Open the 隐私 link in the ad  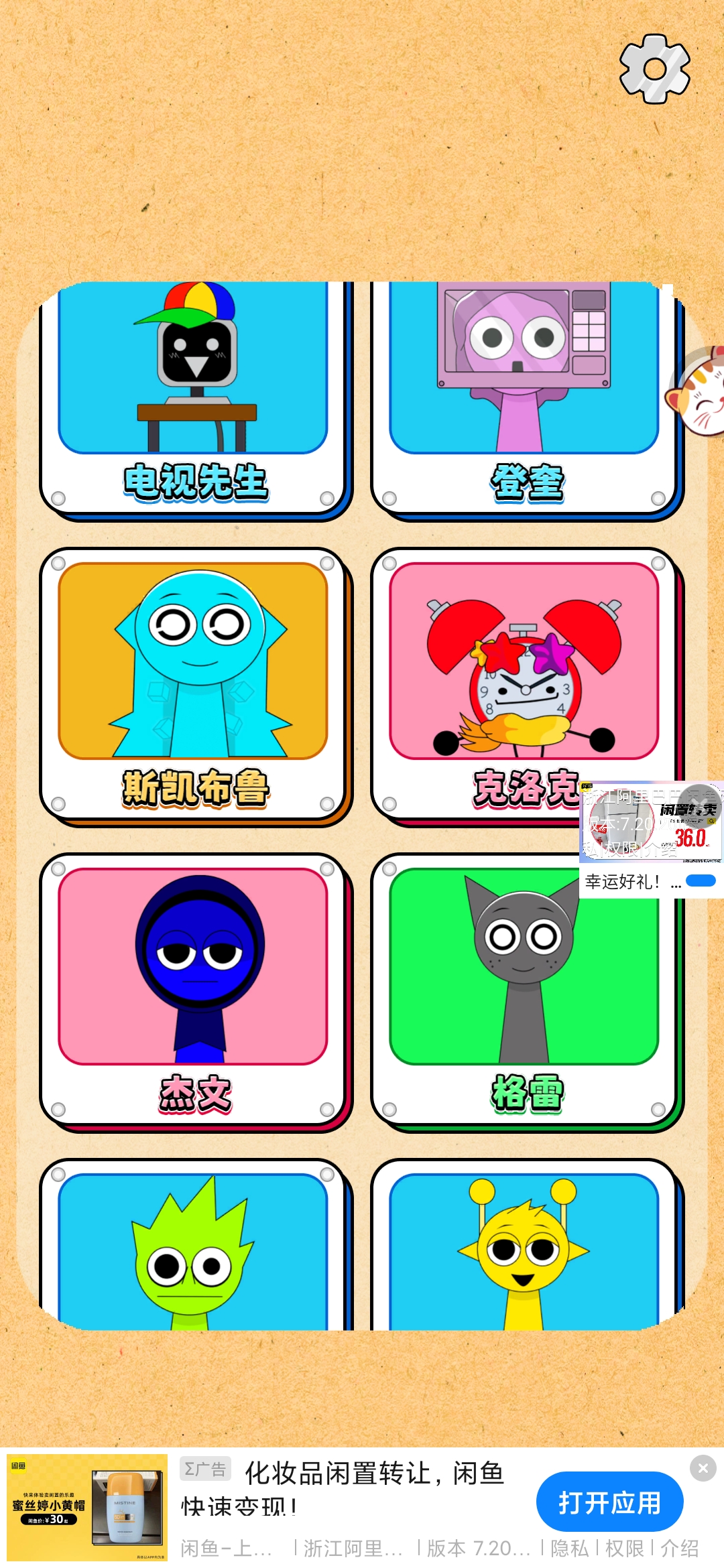[568, 1549]
